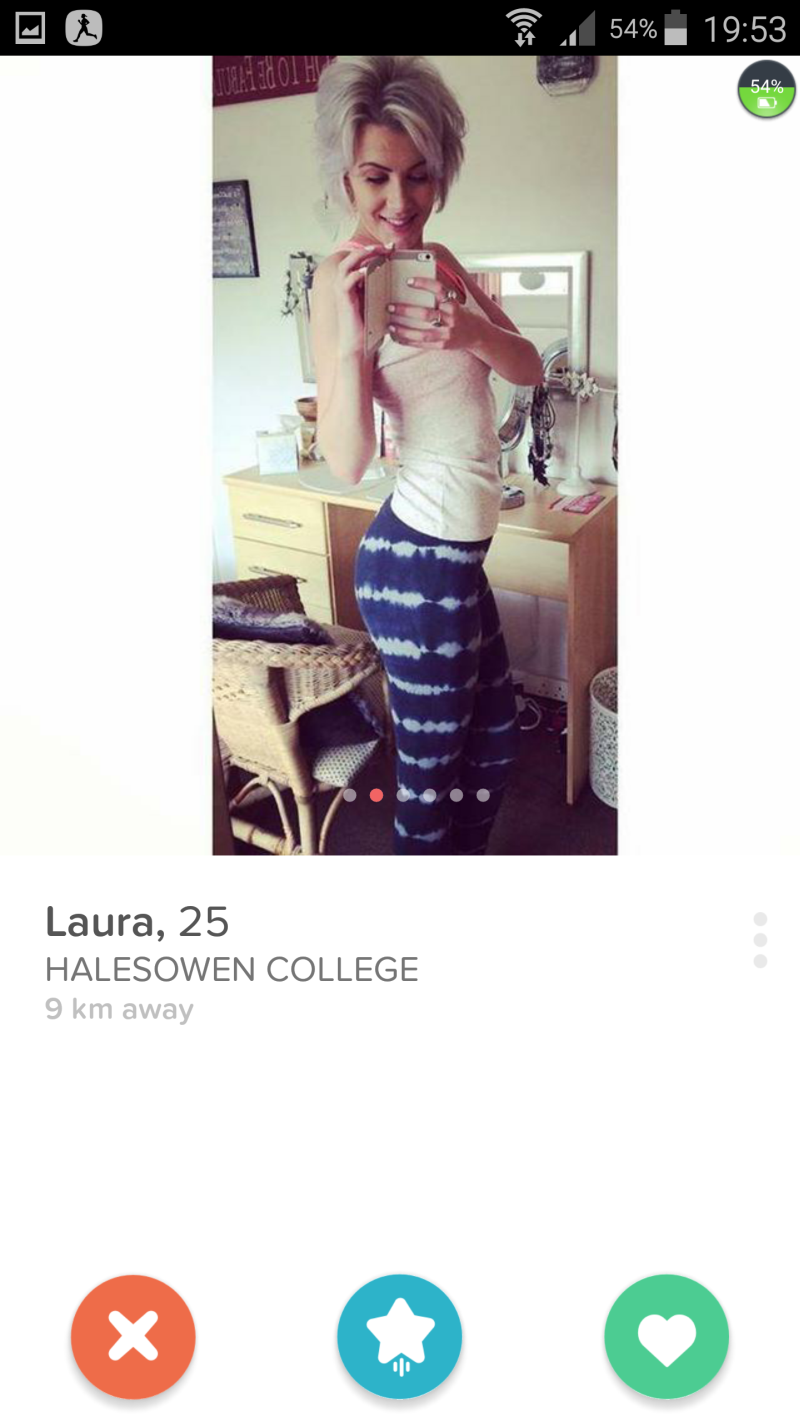
Task: Open the three-dot options menu beside Laura's name
Action: click(x=760, y=940)
